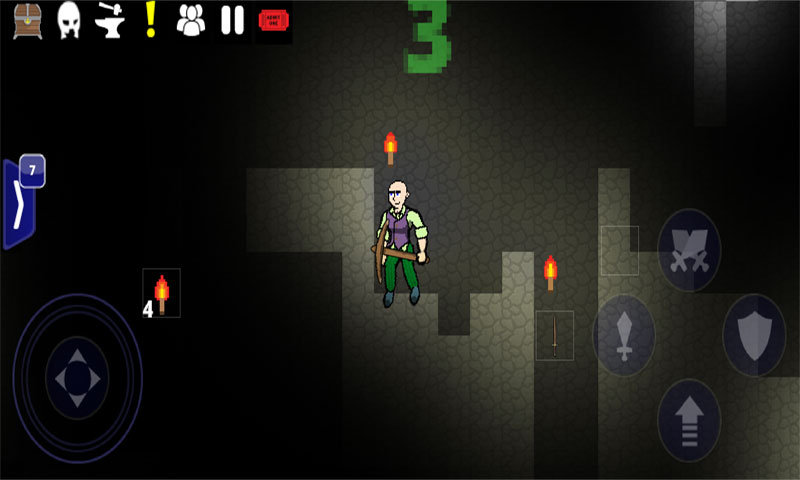The width and height of the screenshot is (800, 480).
Task: Tap the red admit-one ticket icon
Action: 273,20
